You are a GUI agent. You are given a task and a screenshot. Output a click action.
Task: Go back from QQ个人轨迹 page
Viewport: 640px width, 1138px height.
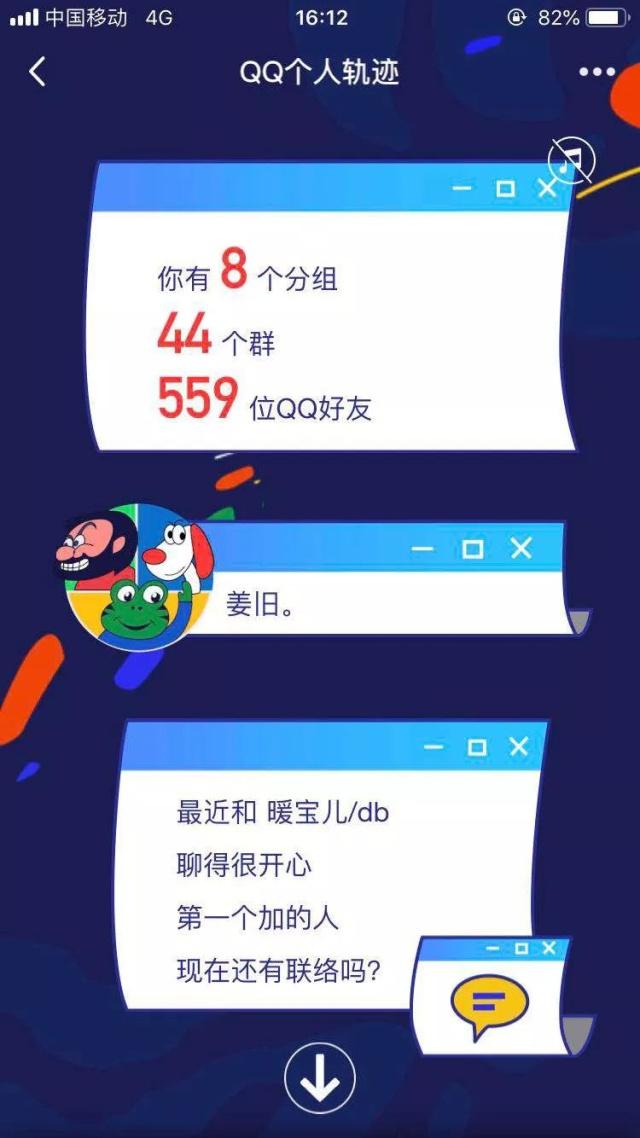point(38,72)
